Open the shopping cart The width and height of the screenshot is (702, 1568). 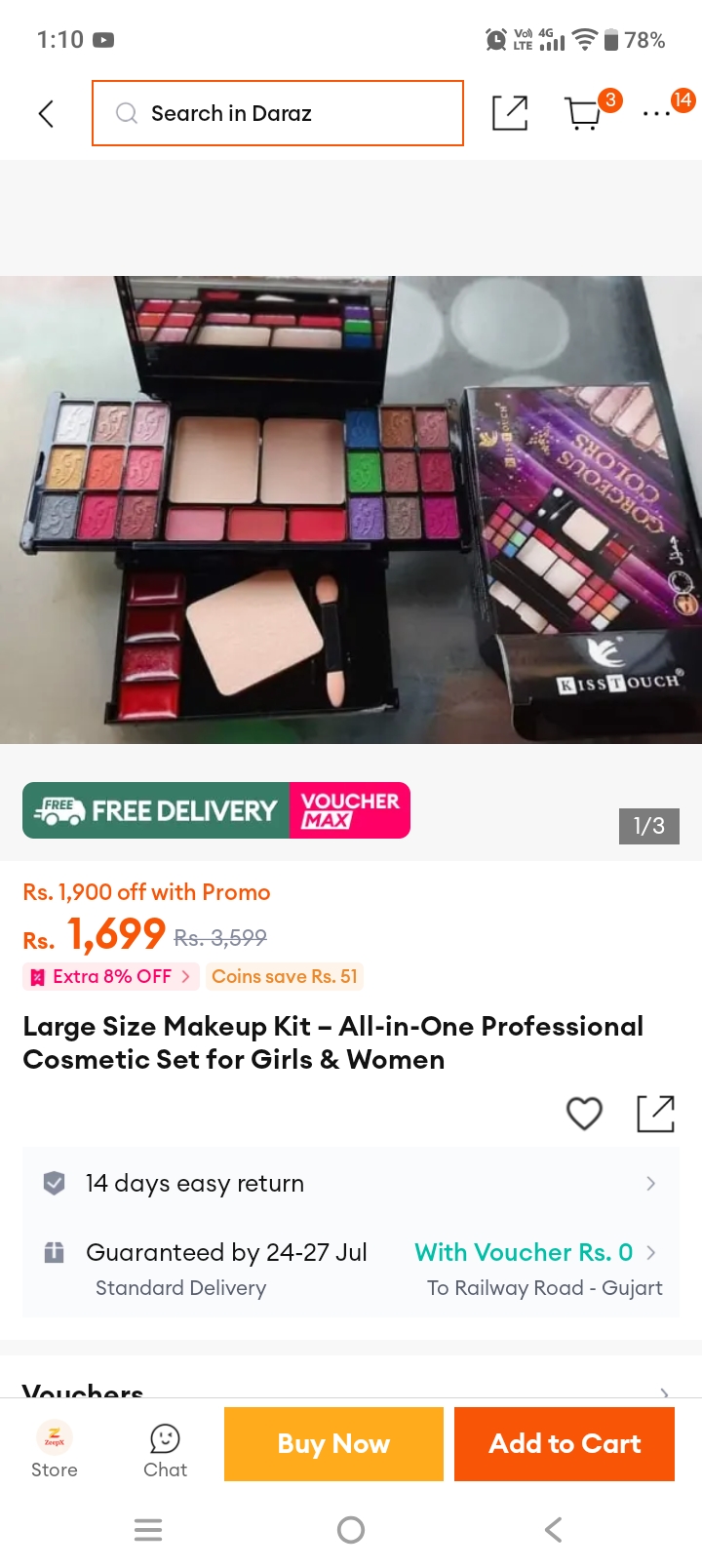(584, 113)
